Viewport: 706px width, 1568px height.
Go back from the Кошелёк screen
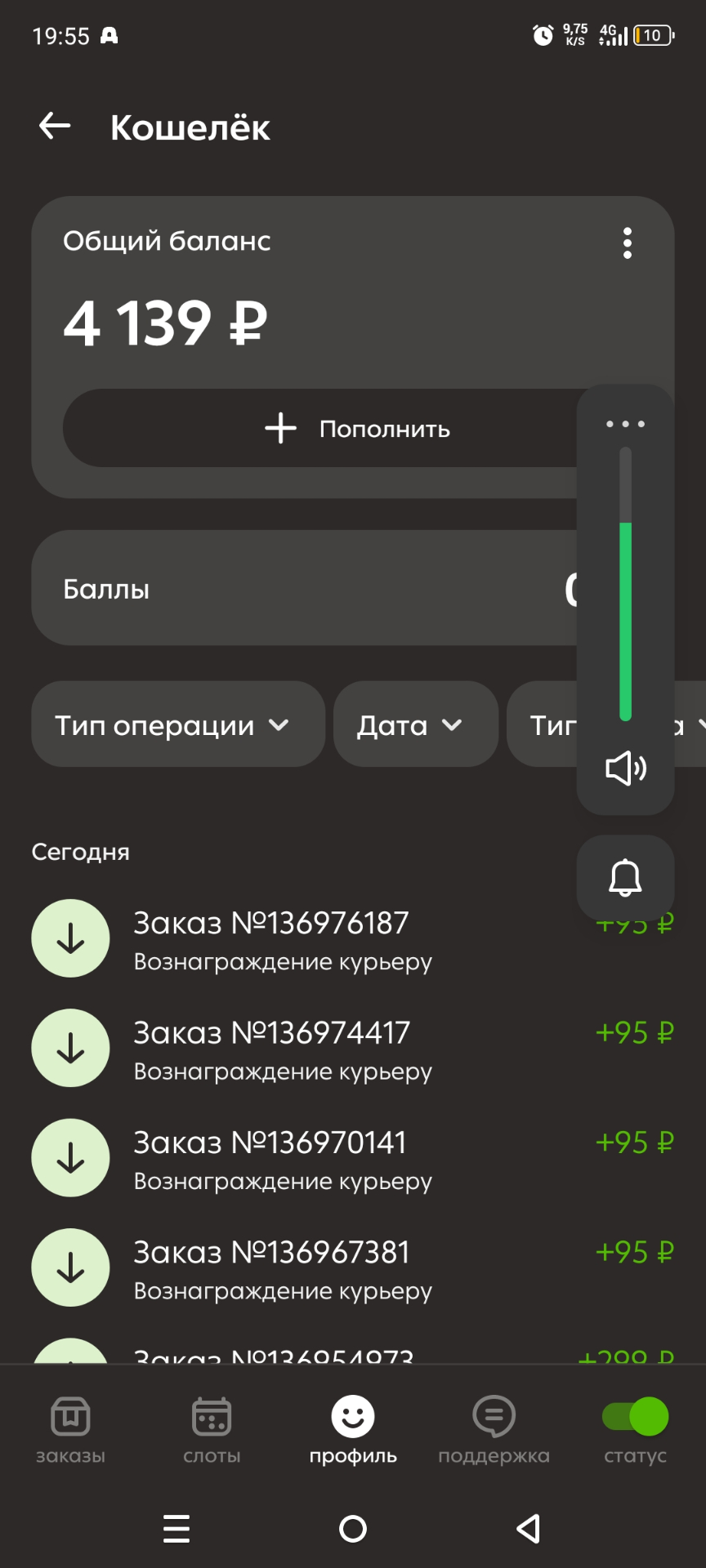coord(55,126)
